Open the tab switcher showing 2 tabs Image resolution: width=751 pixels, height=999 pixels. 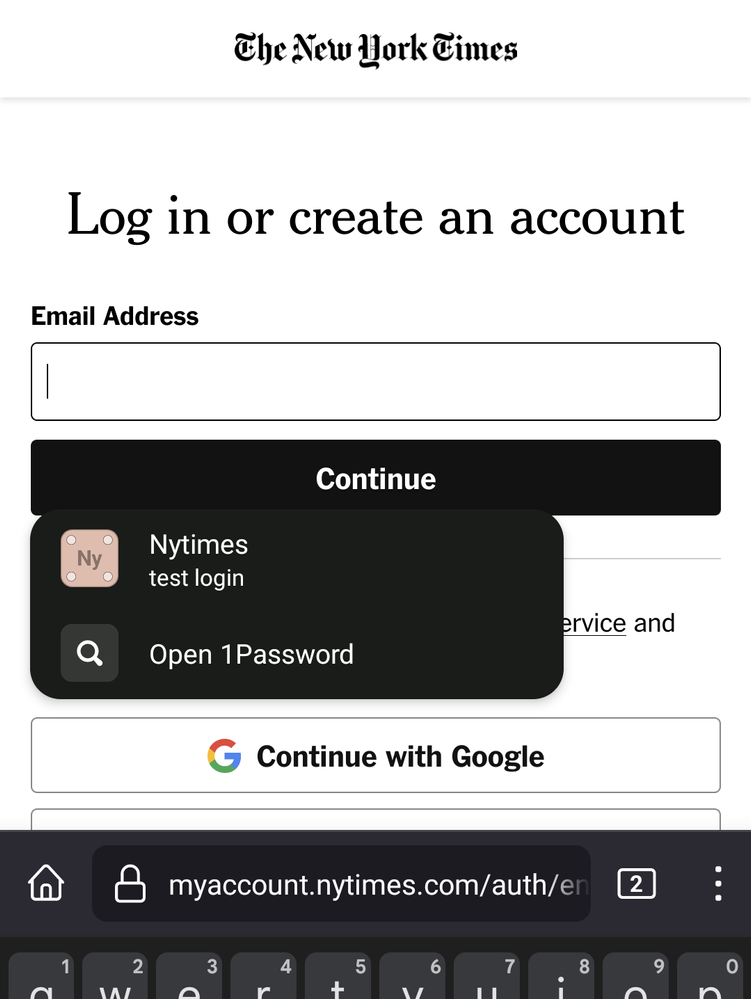click(x=637, y=884)
